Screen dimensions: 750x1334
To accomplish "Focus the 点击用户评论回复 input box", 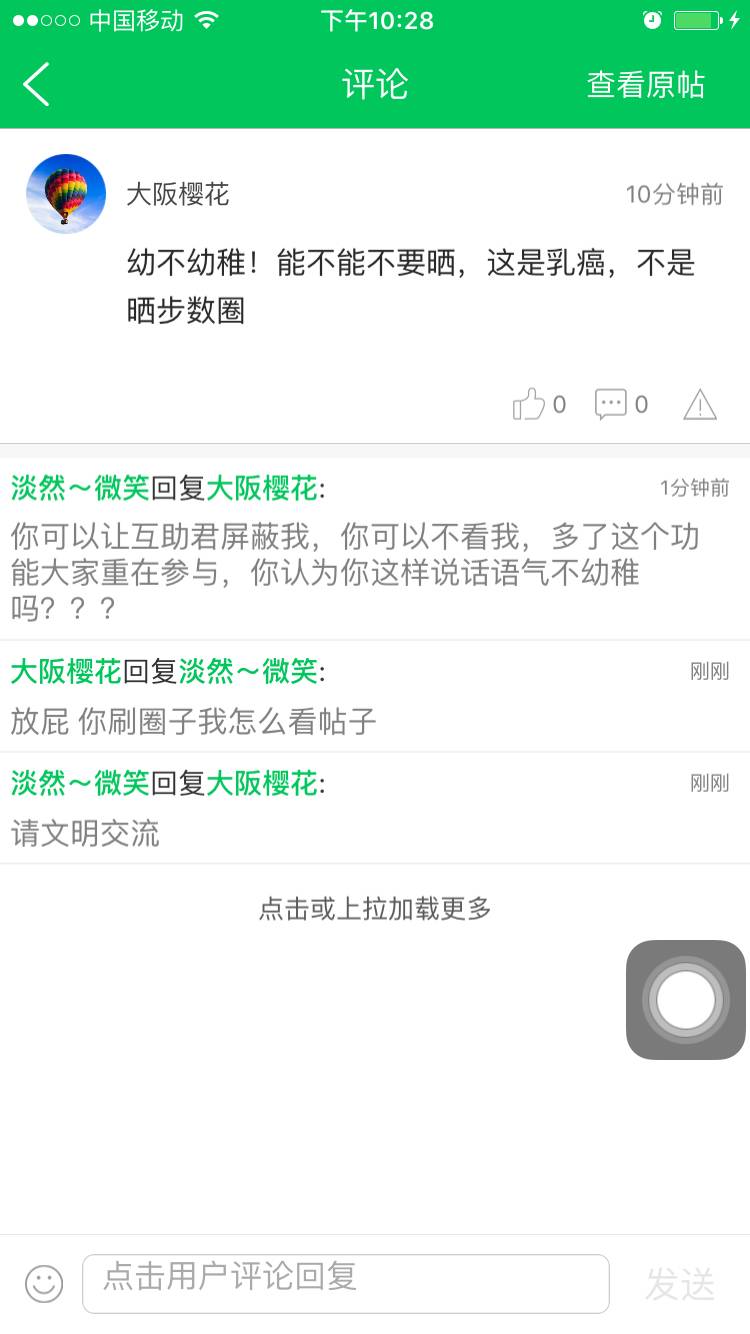I will tap(345, 1283).
